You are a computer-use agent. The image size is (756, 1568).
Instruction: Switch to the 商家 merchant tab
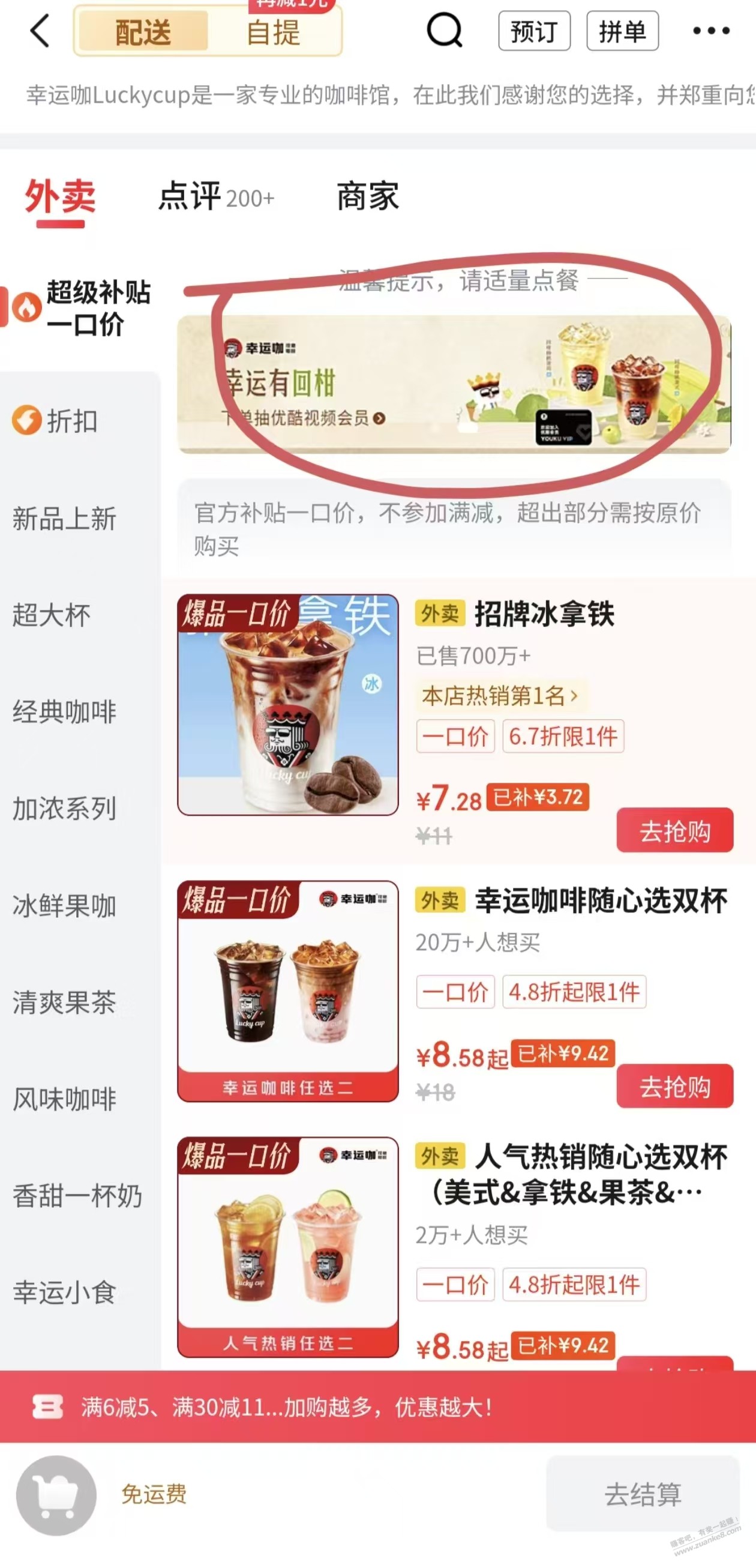click(x=368, y=197)
